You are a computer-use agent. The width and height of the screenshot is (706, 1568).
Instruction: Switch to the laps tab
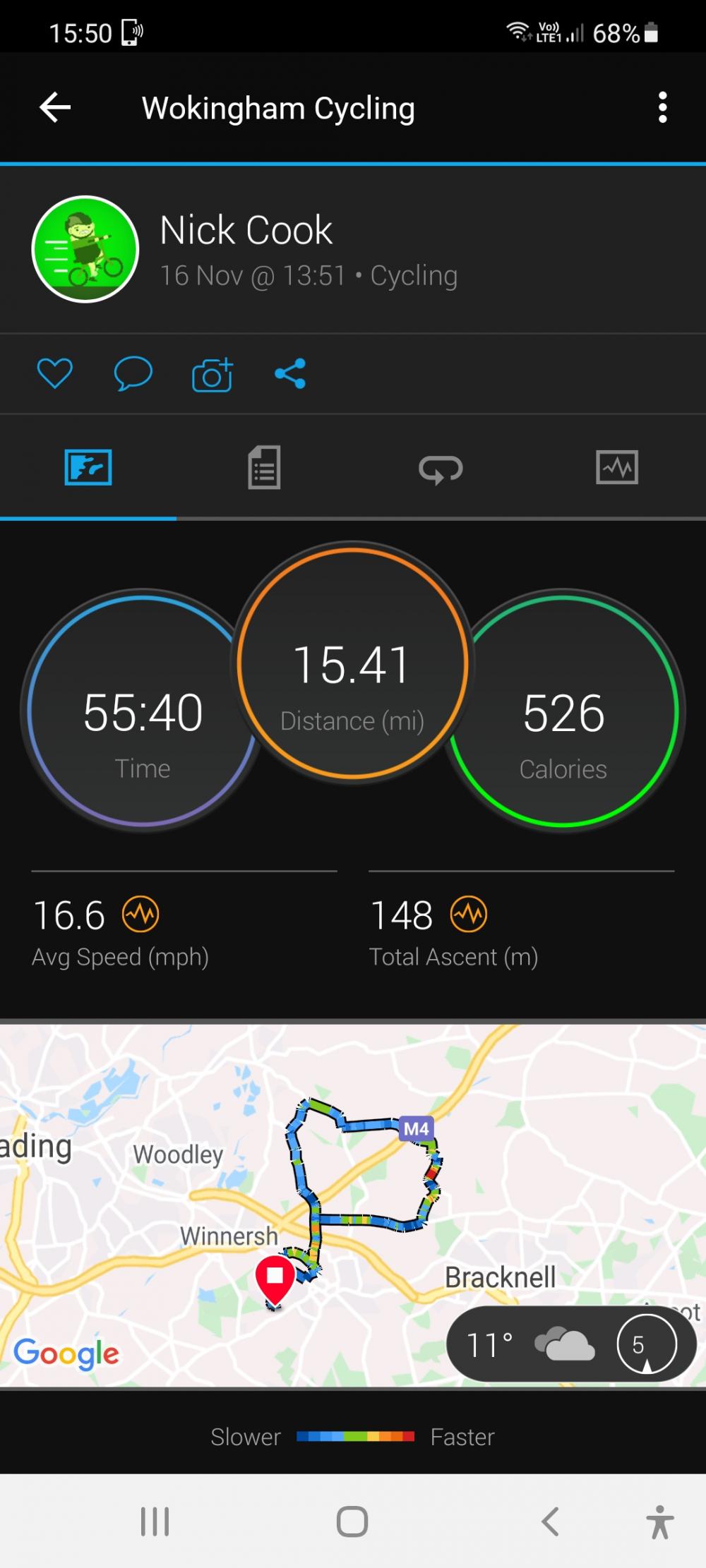point(441,469)
